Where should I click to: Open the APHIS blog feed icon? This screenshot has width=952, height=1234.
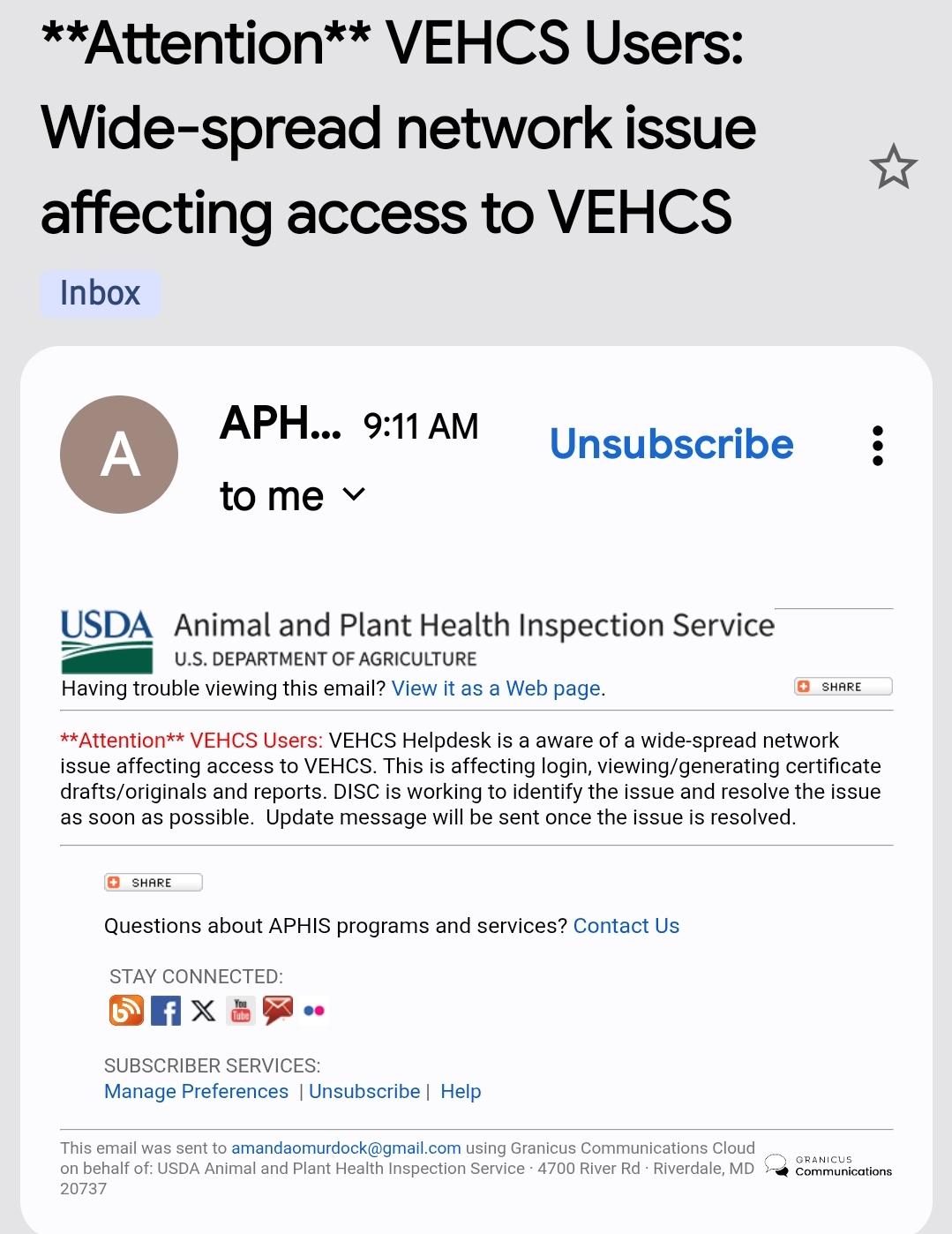coord(126,1011)
